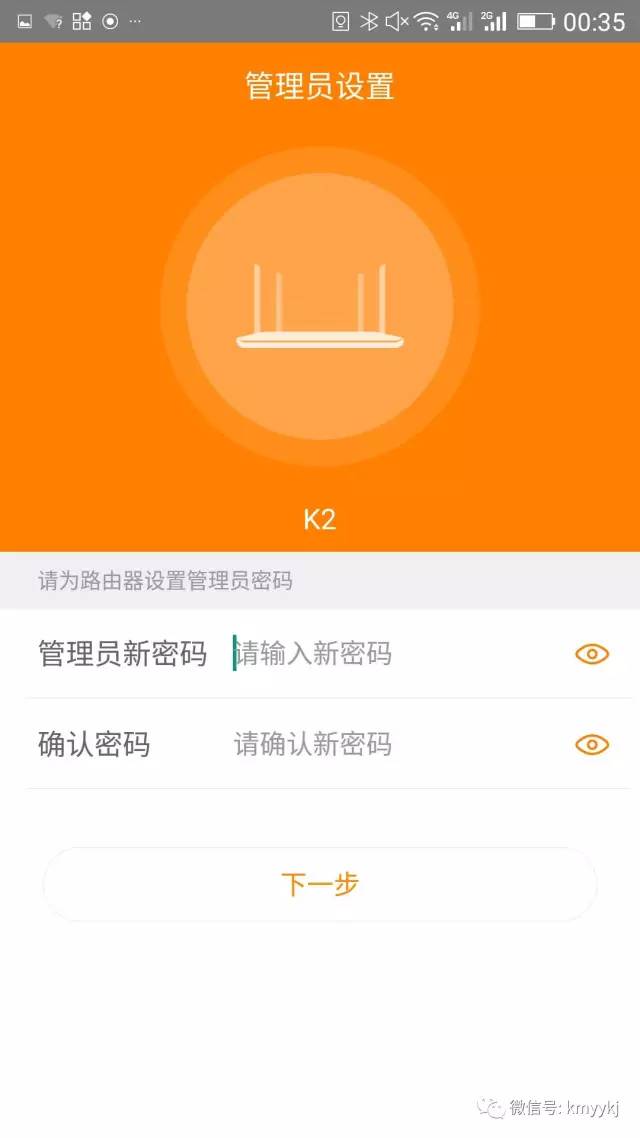Continue with the 下一步 button
Screen dimensions: 640x1138
(x=320, y=884)
